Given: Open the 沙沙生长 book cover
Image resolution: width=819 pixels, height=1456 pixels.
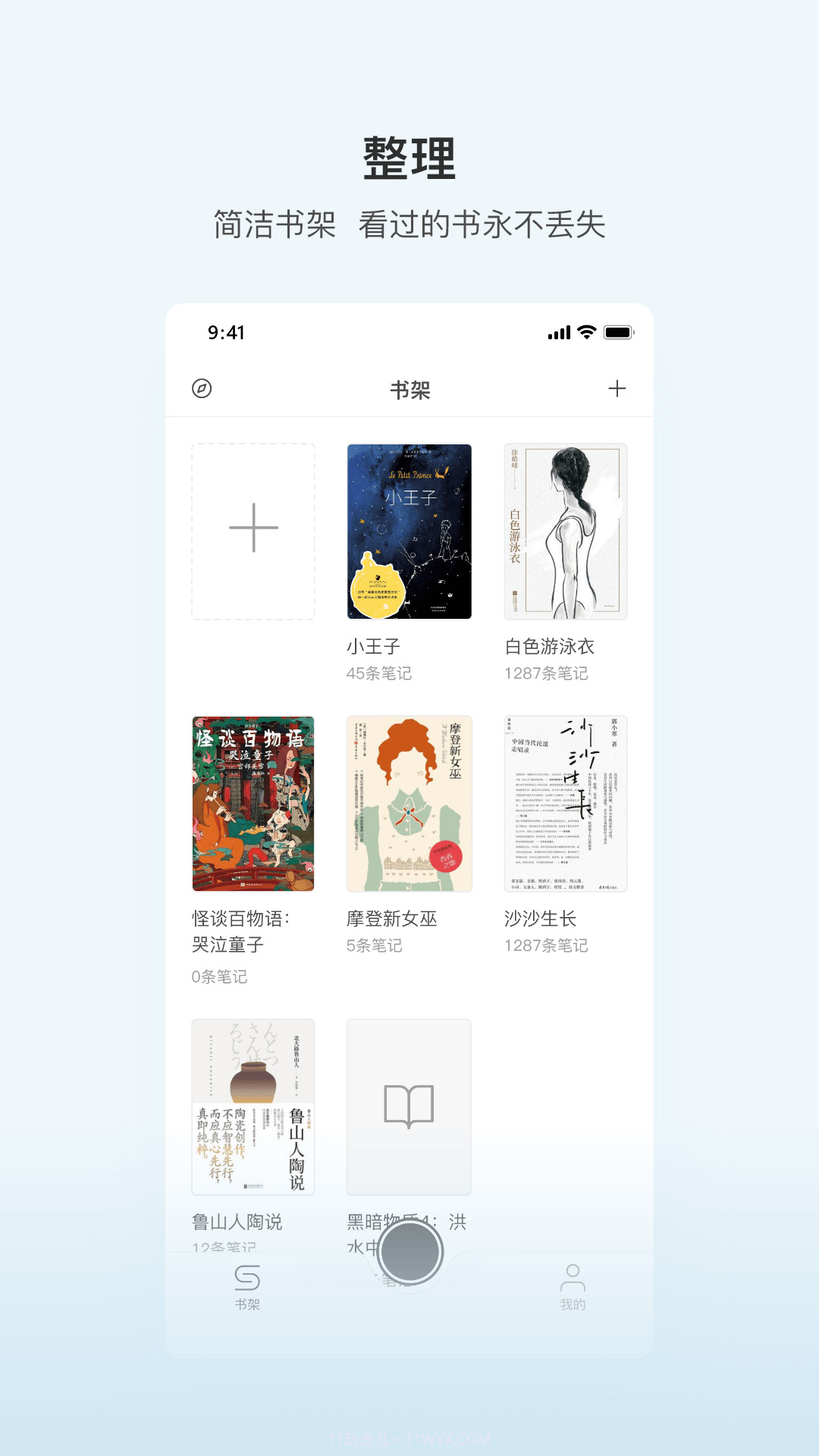Looking at the screenshot, I should pyautogui.click(x=566, y=804).
